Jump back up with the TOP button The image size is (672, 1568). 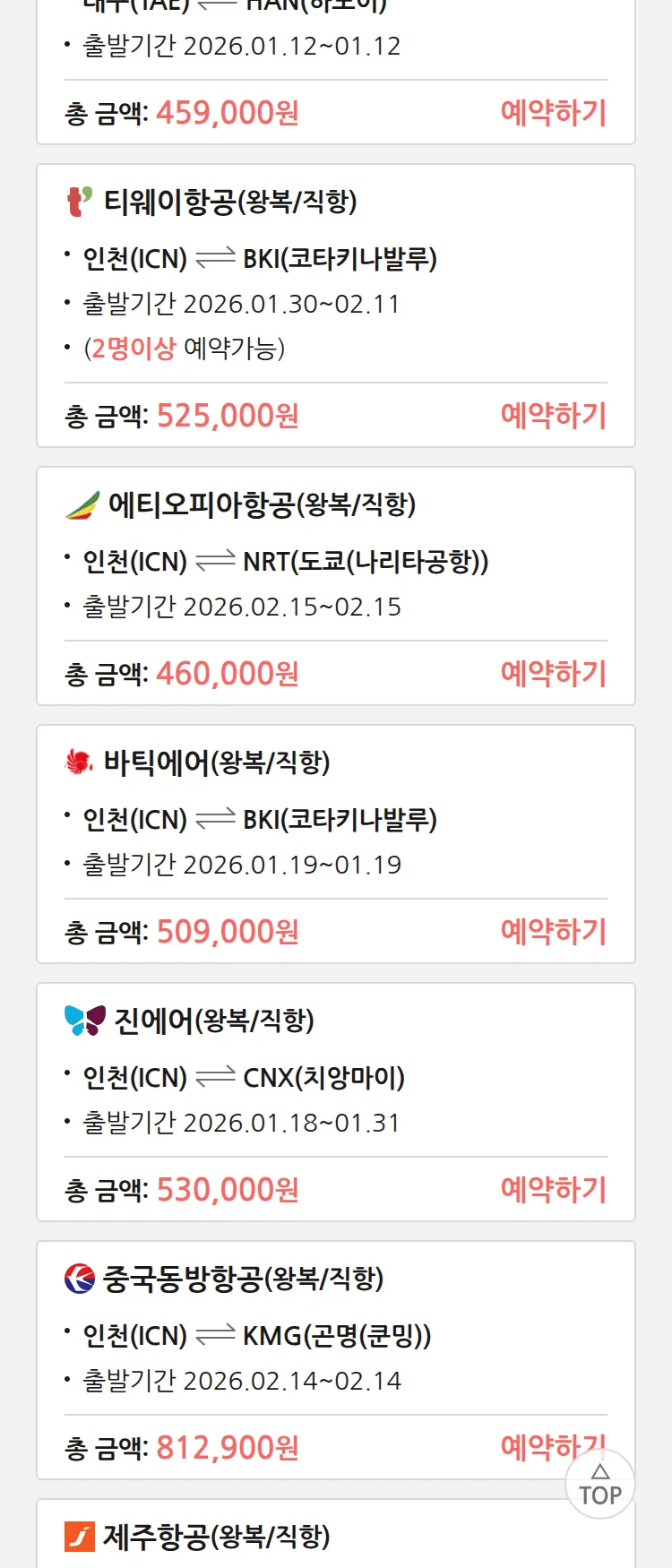(600, 1485)
